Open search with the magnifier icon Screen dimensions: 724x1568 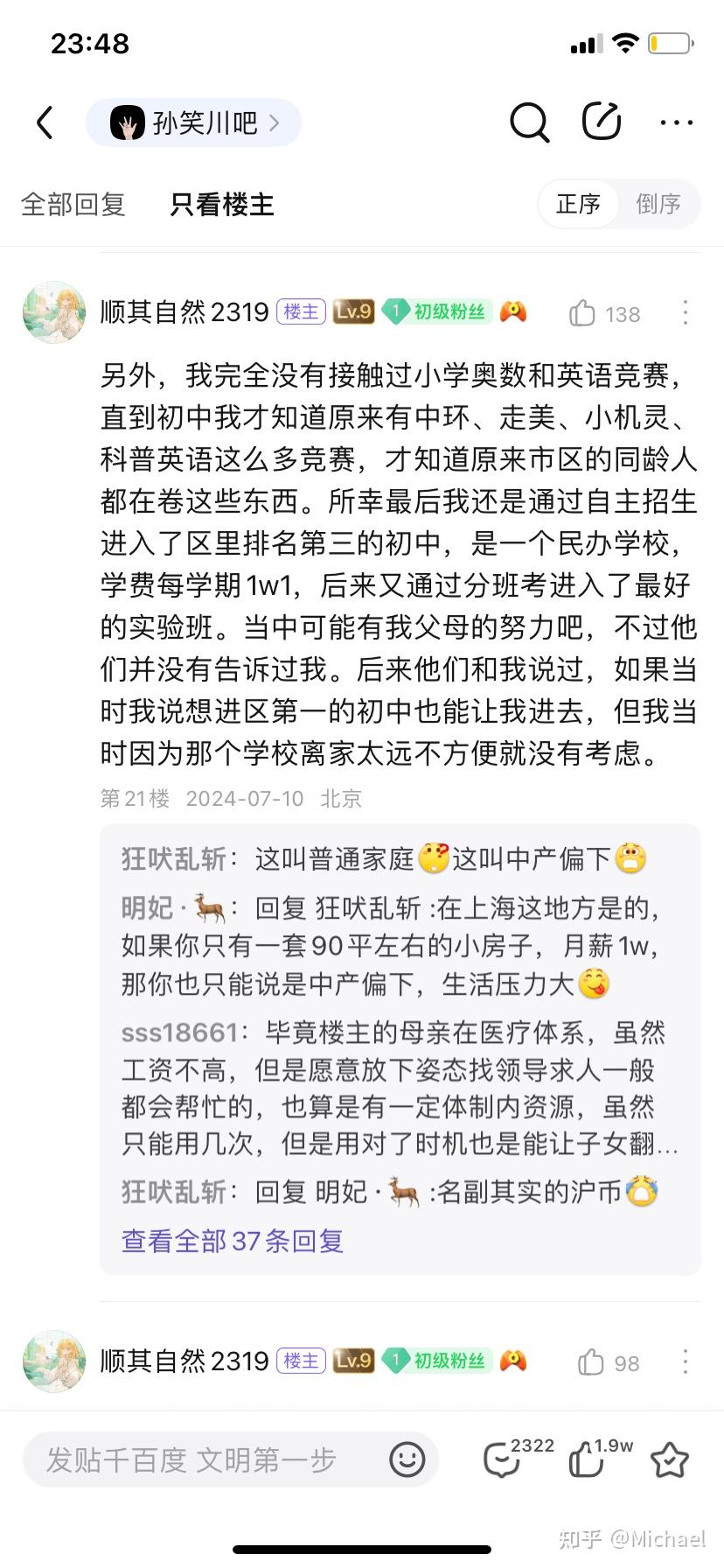(529, 122)
